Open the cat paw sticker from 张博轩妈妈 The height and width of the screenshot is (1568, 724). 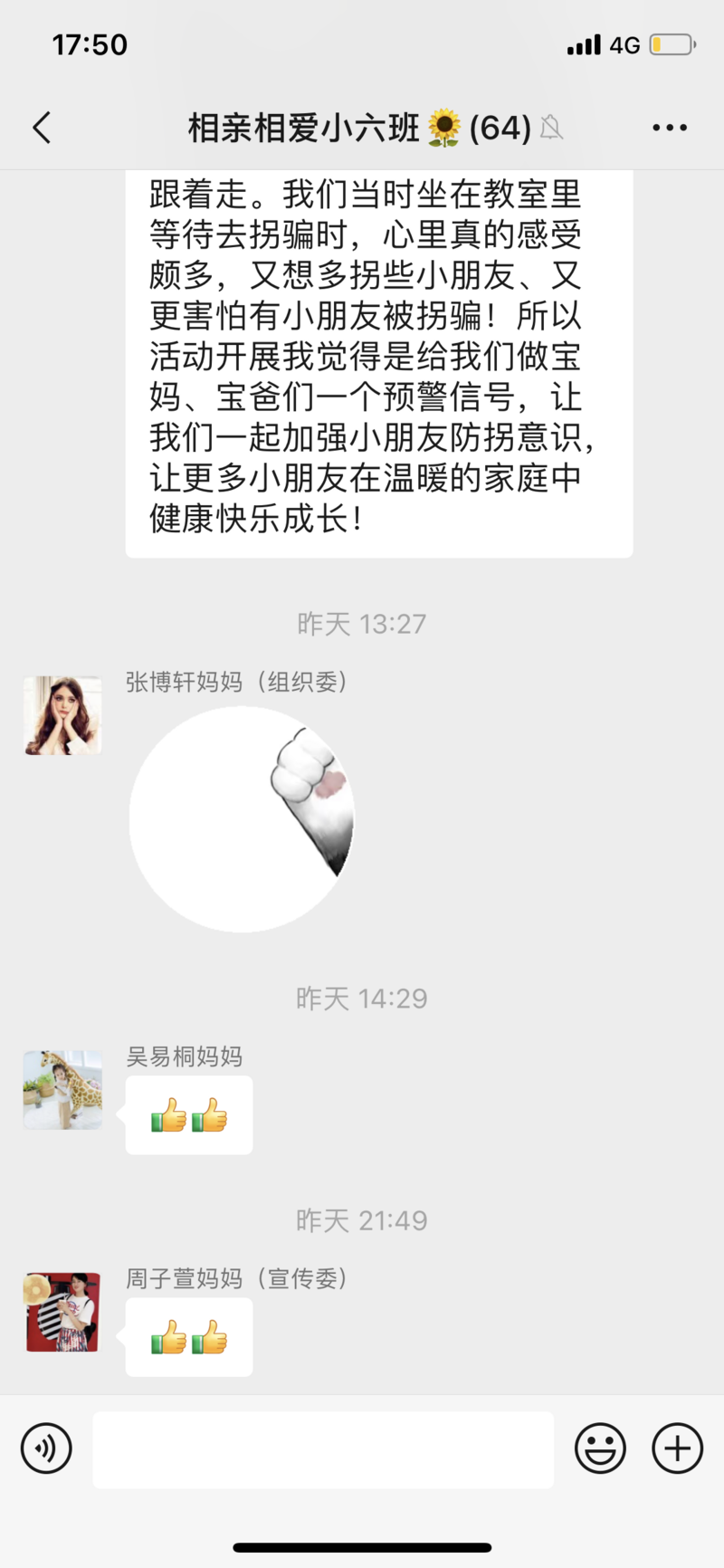coord(242,819)
